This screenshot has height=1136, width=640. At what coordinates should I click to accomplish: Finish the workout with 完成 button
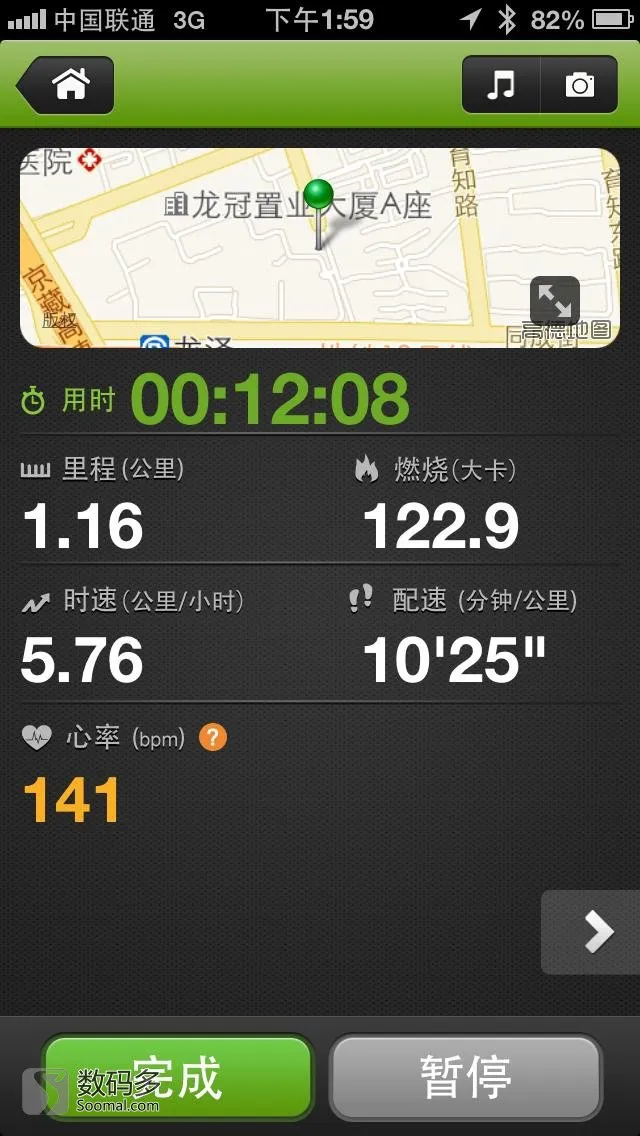178,1077
